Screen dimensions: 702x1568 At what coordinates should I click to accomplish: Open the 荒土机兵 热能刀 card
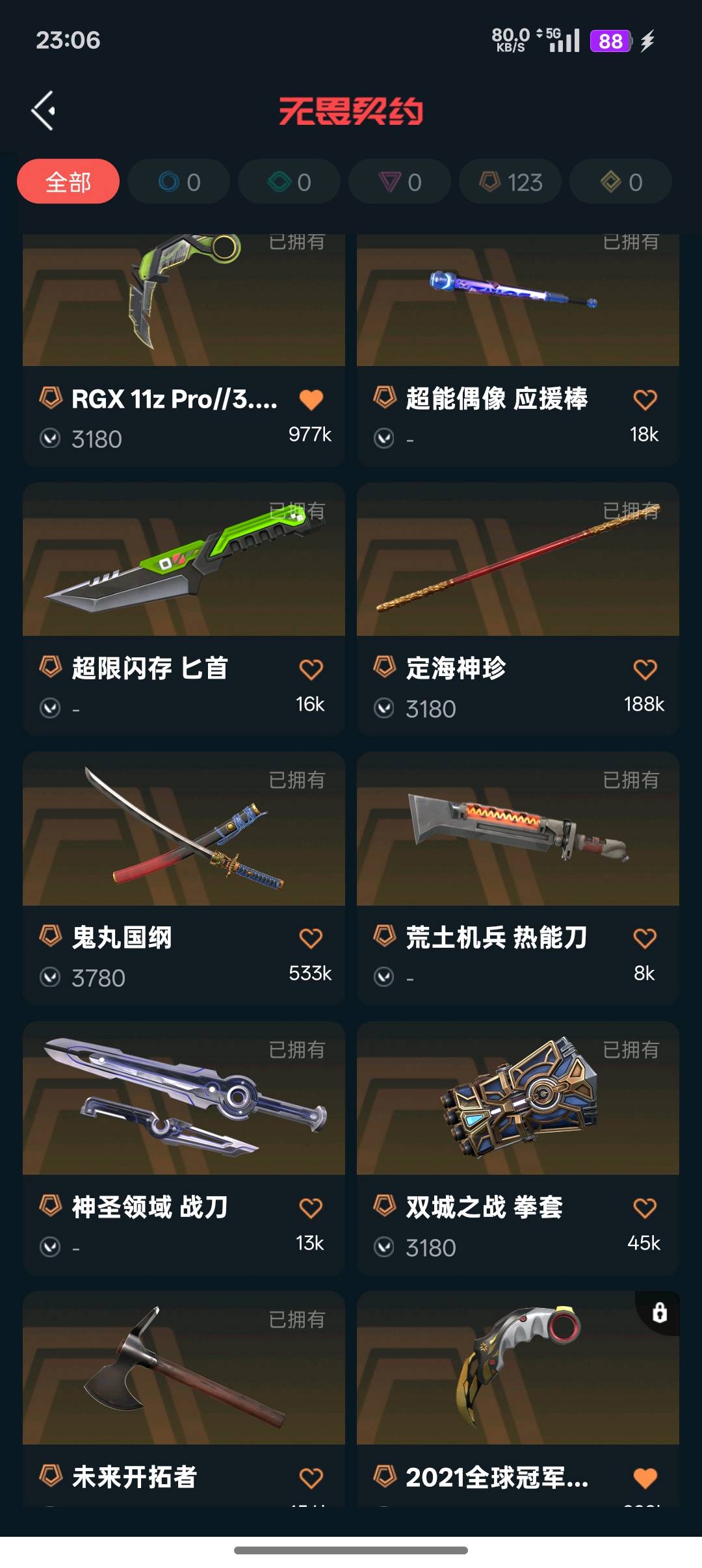coord(517,829)
